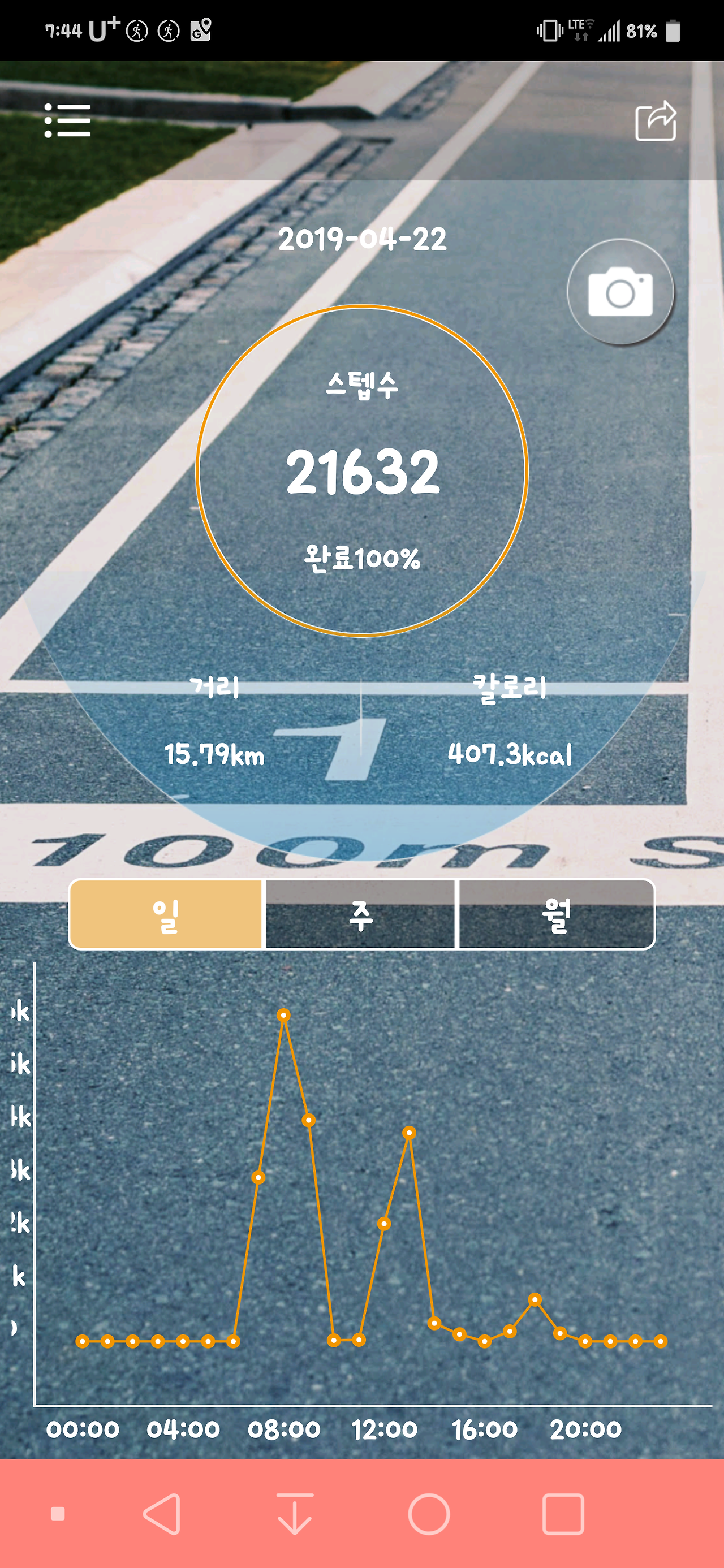Open the hamburger menu list
Viewport: 724px width, 1568px height.
coord(67,120)
